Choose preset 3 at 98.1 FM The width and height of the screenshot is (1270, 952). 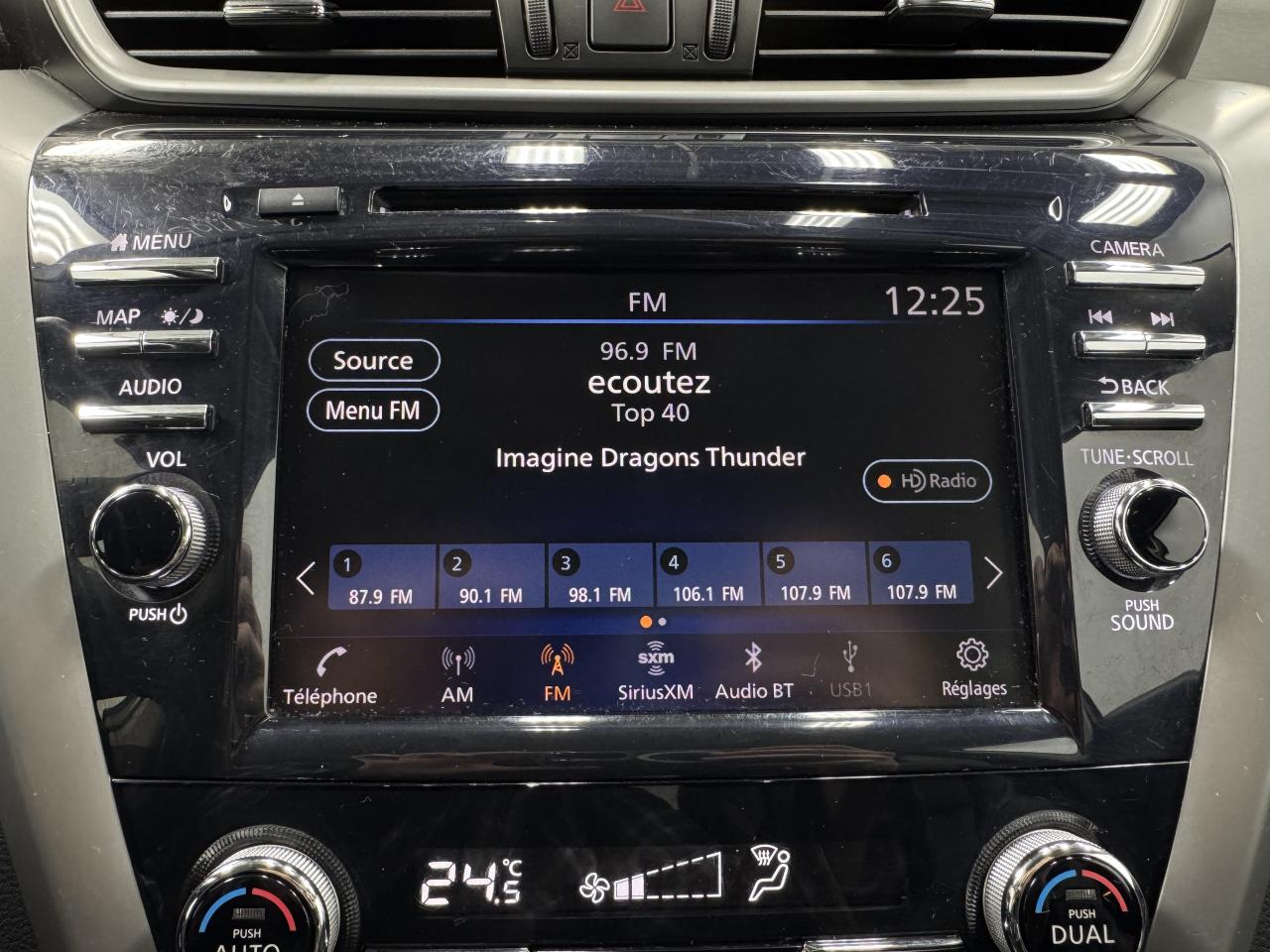[599, 576]
